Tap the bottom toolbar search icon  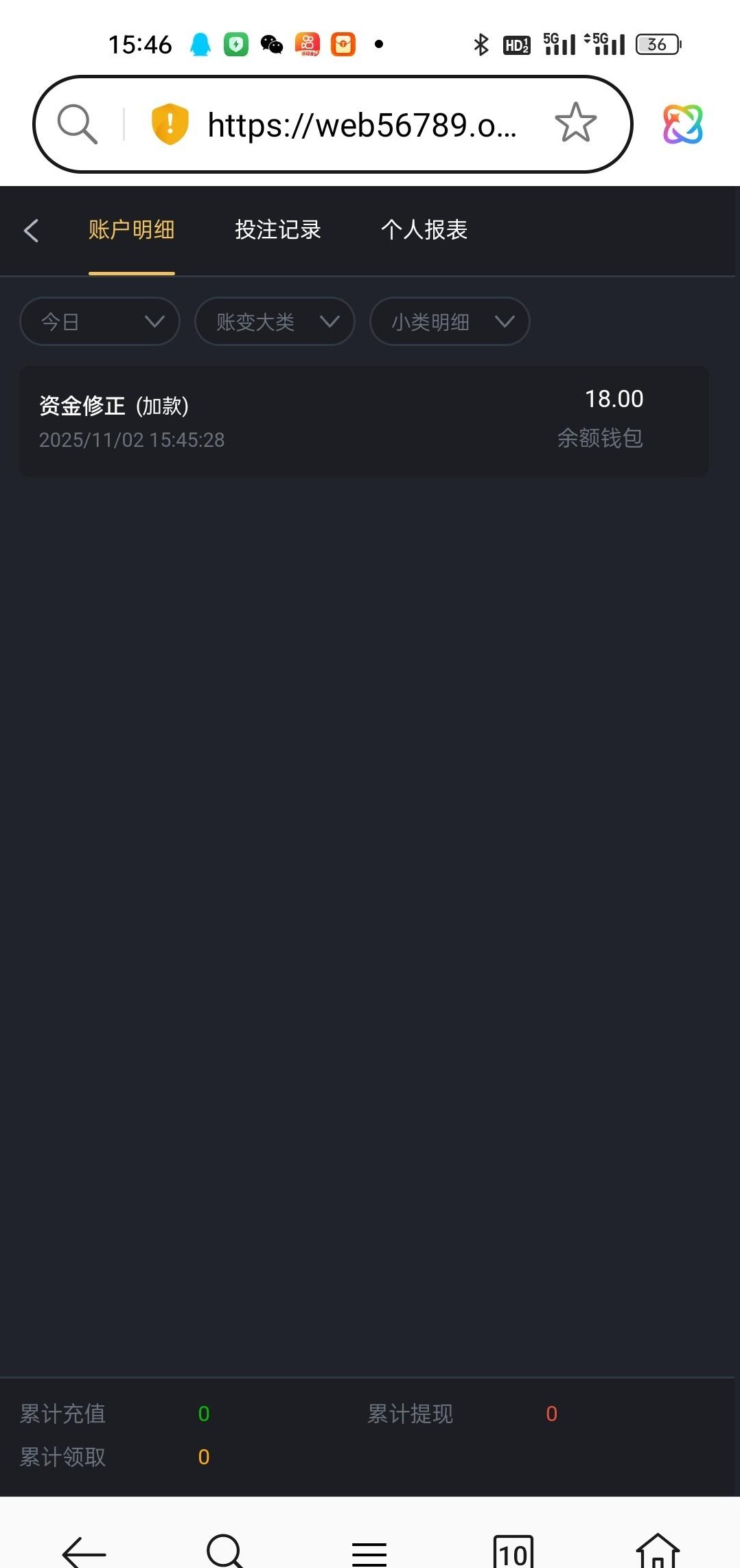[x=225, y=1552]
